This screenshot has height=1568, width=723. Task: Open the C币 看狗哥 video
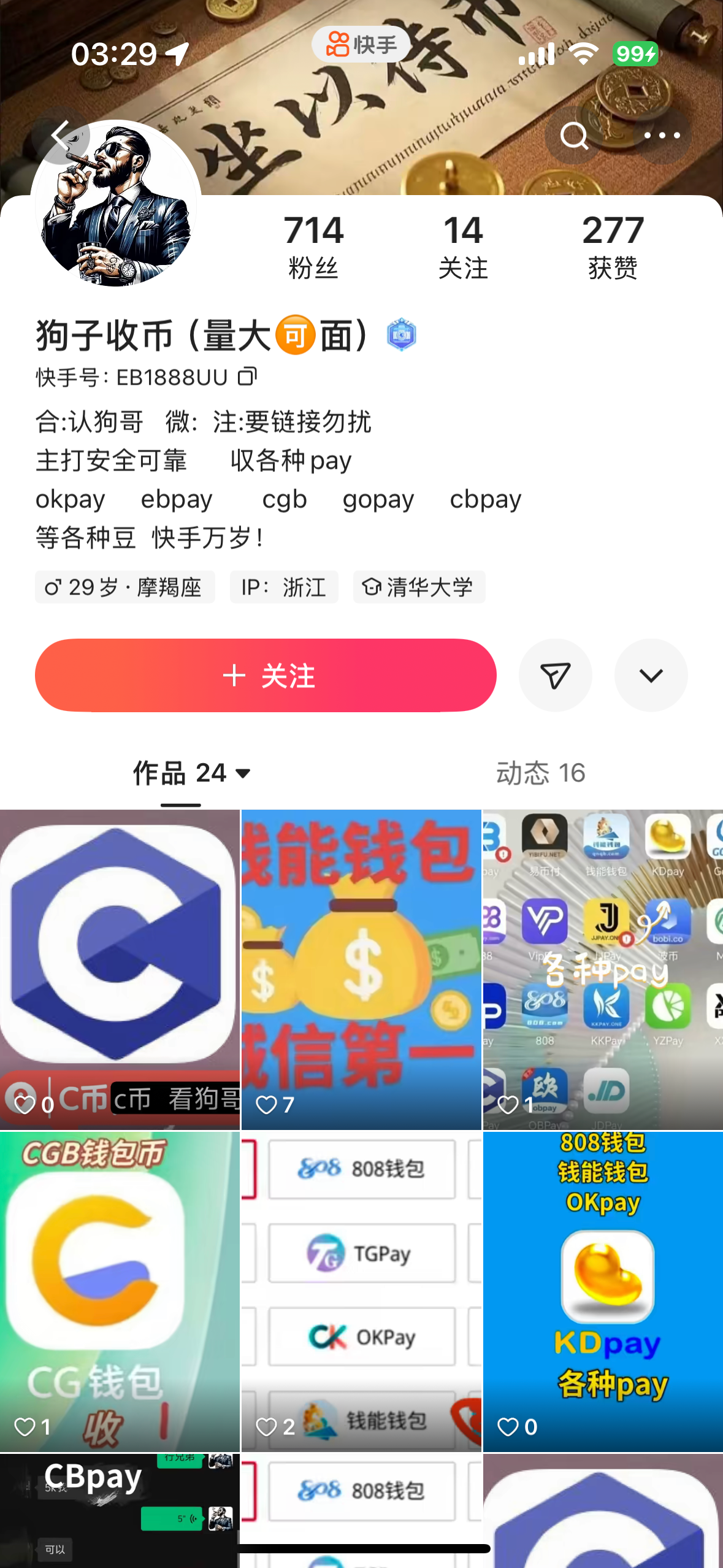[120, 969]
